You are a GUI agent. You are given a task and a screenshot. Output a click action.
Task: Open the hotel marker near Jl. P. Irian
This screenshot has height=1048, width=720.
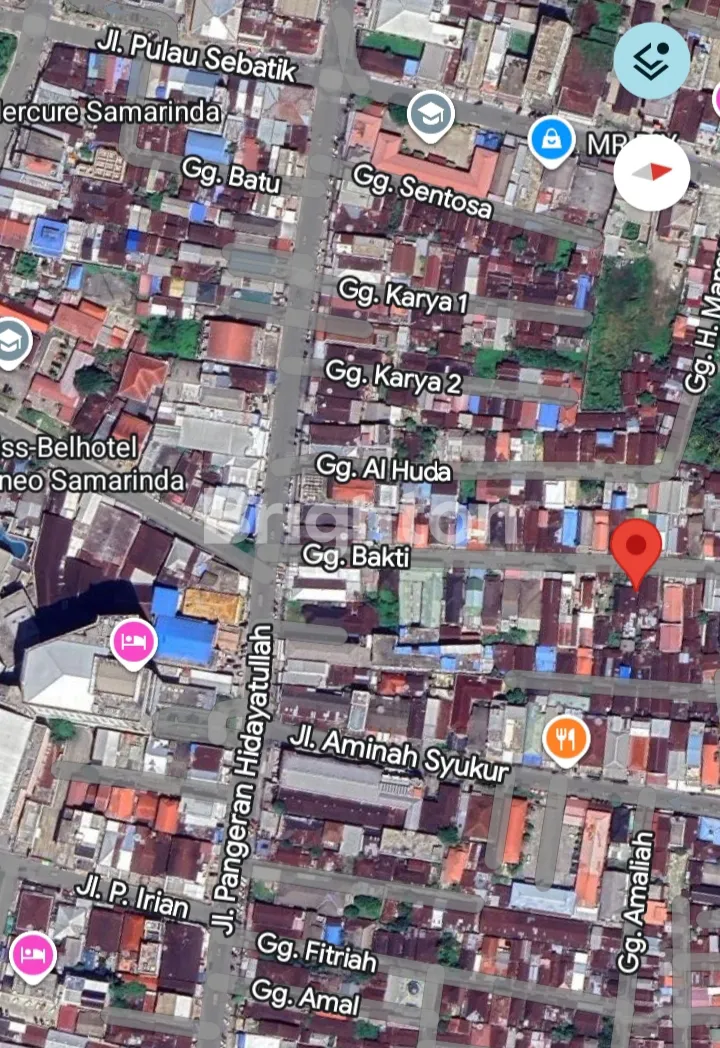[32, 953]
